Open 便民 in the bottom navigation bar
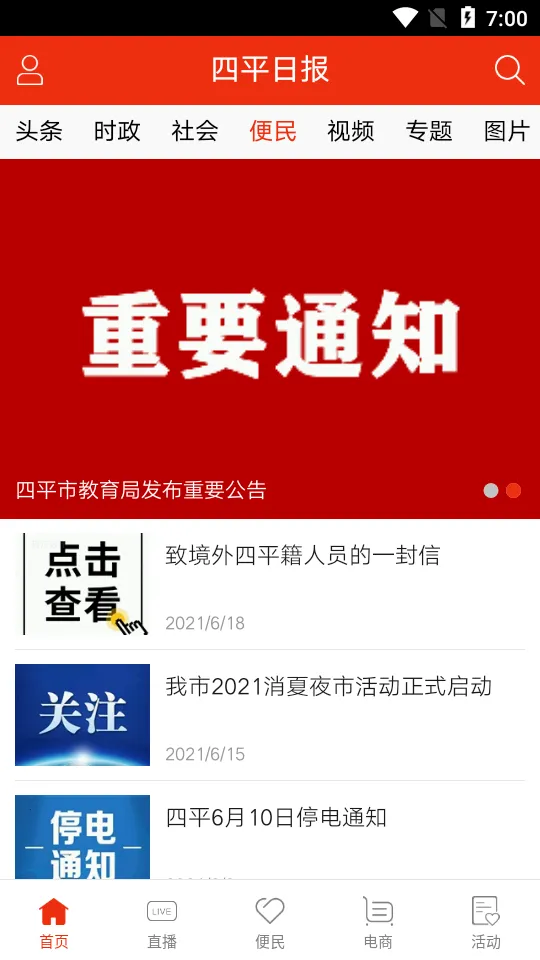 point(270,923)
